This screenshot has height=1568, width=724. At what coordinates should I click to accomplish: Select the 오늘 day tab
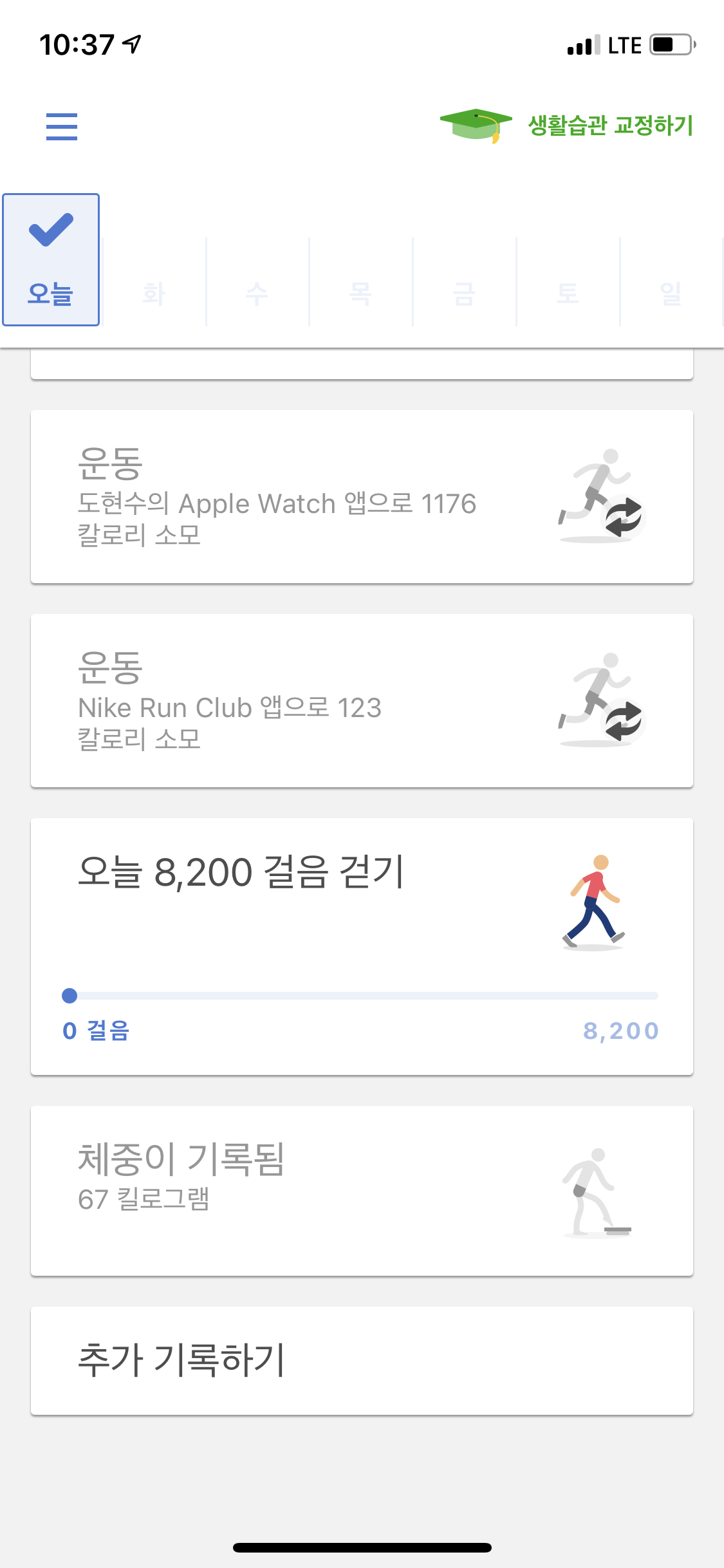(51, 259)
